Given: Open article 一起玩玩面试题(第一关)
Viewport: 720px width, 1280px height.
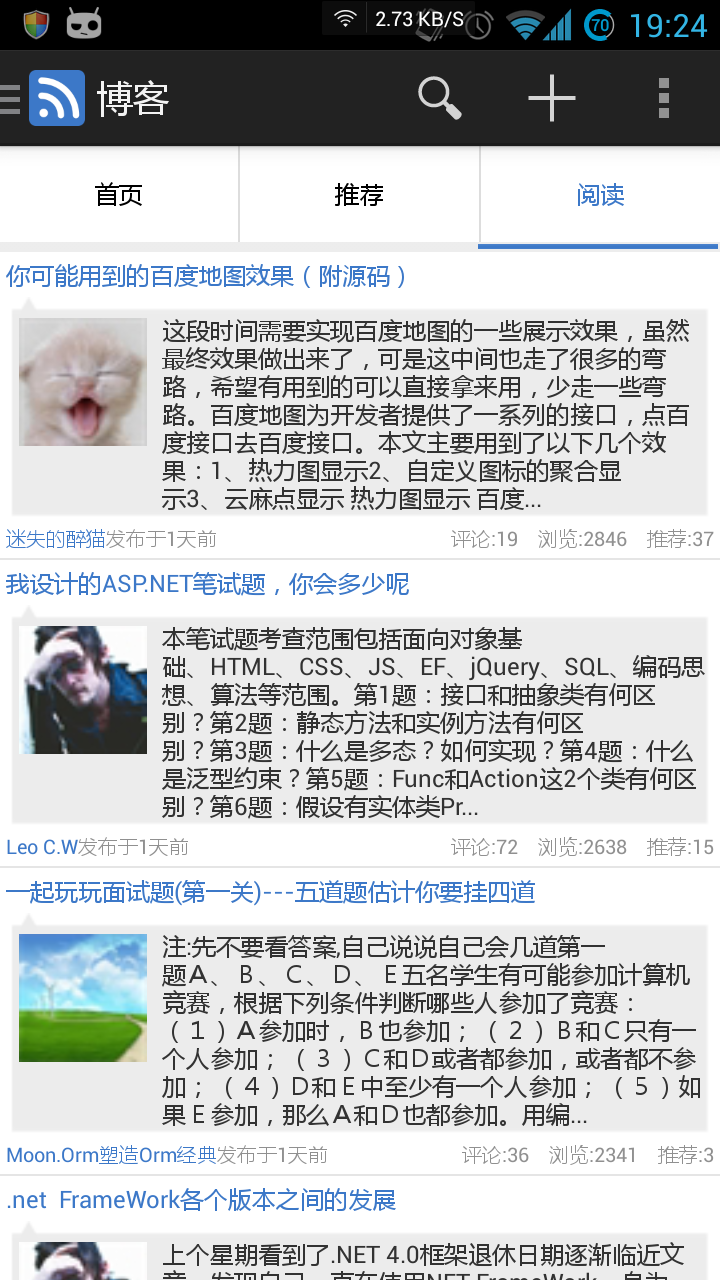Looking at the screenshot, I should click(x=270, y=892).
